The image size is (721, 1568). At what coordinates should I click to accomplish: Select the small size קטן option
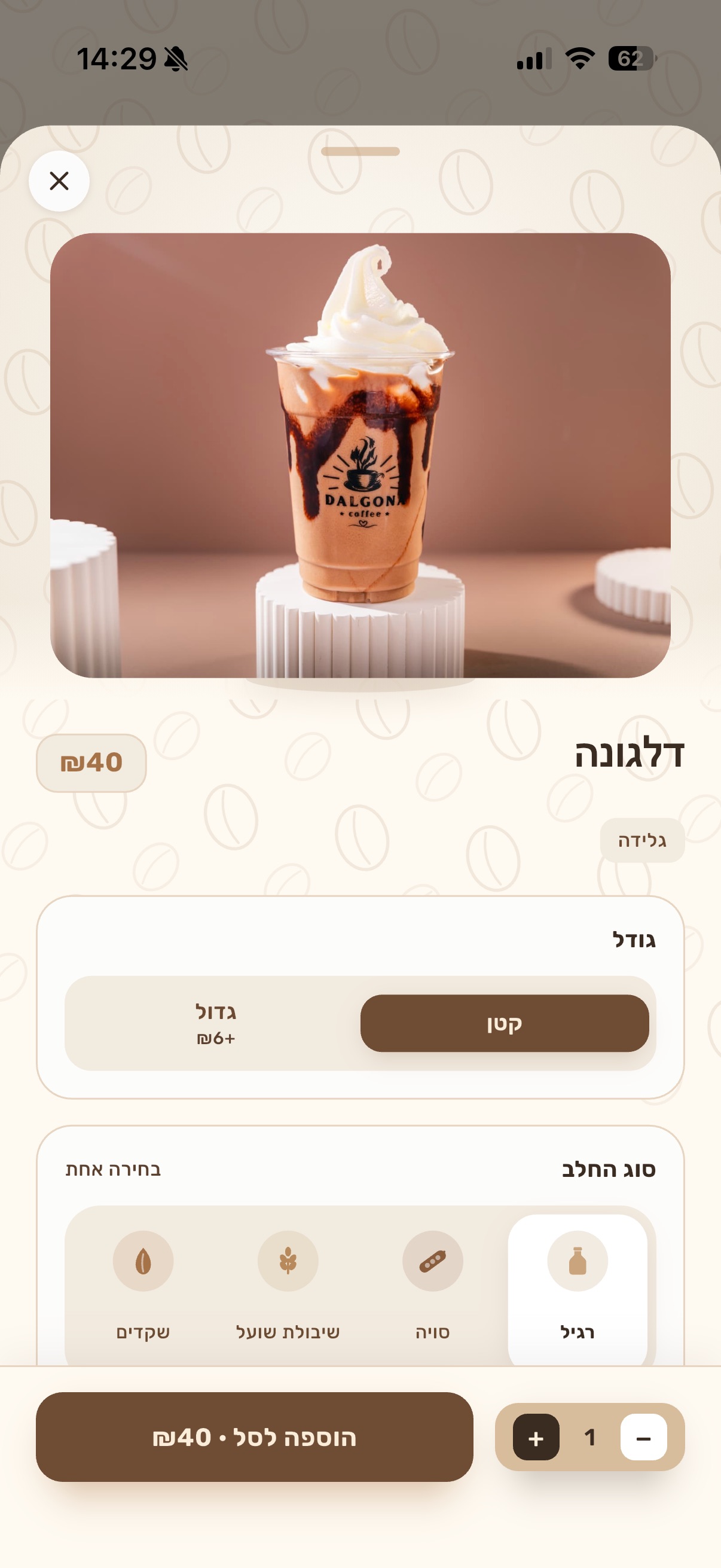point(505,1023)
